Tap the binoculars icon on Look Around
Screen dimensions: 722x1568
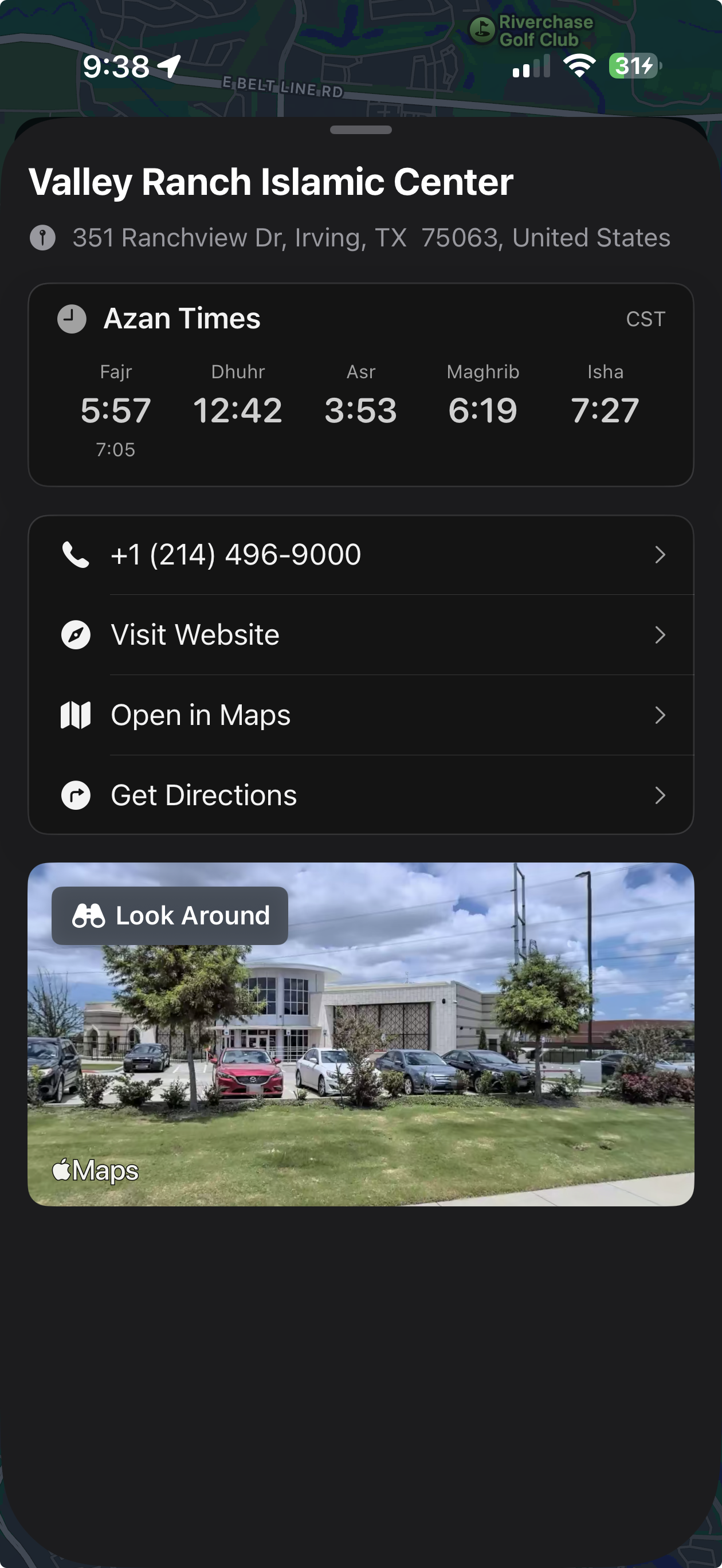(90, 915)
